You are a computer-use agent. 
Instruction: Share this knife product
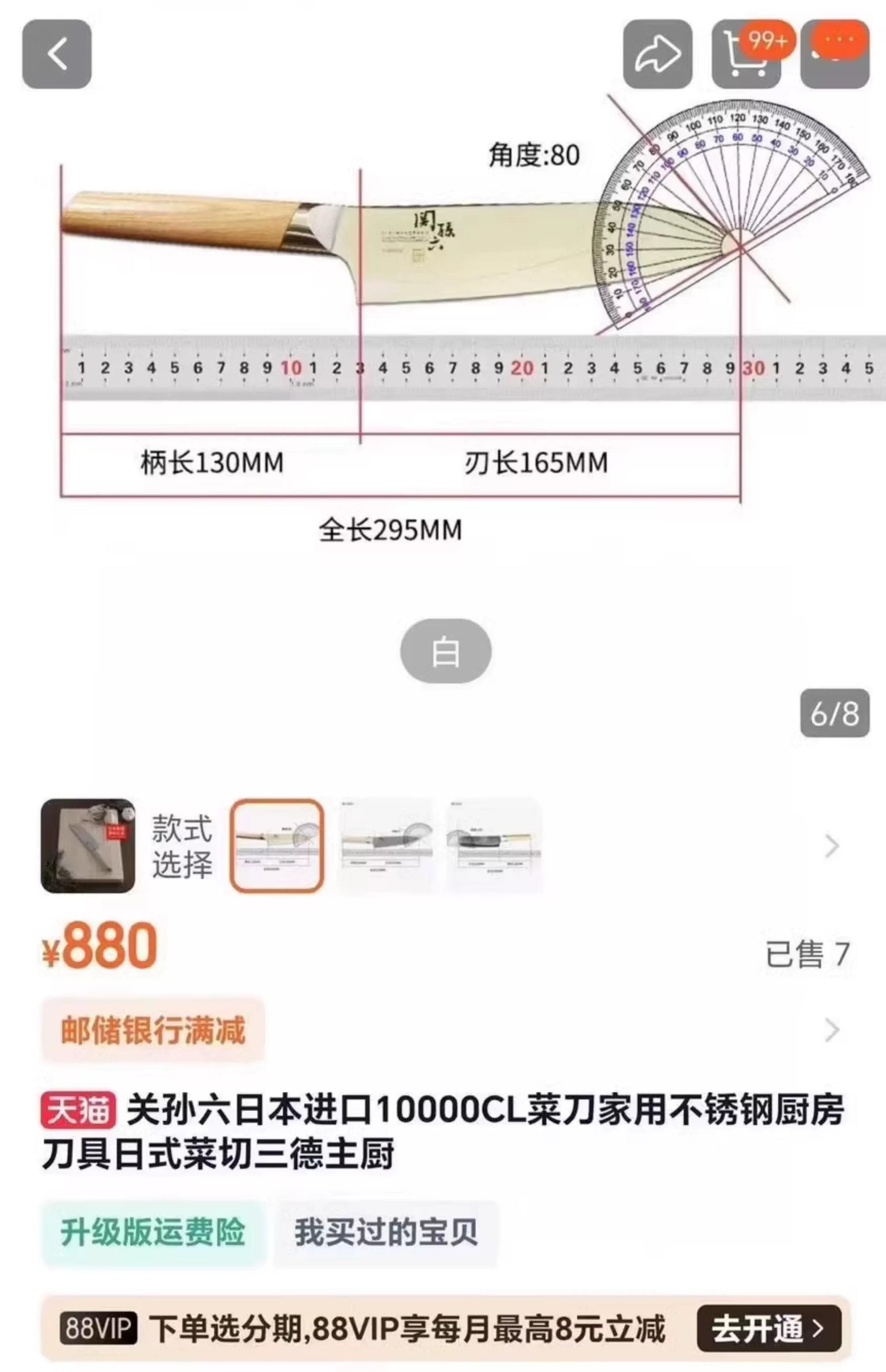tap(657, 54)
